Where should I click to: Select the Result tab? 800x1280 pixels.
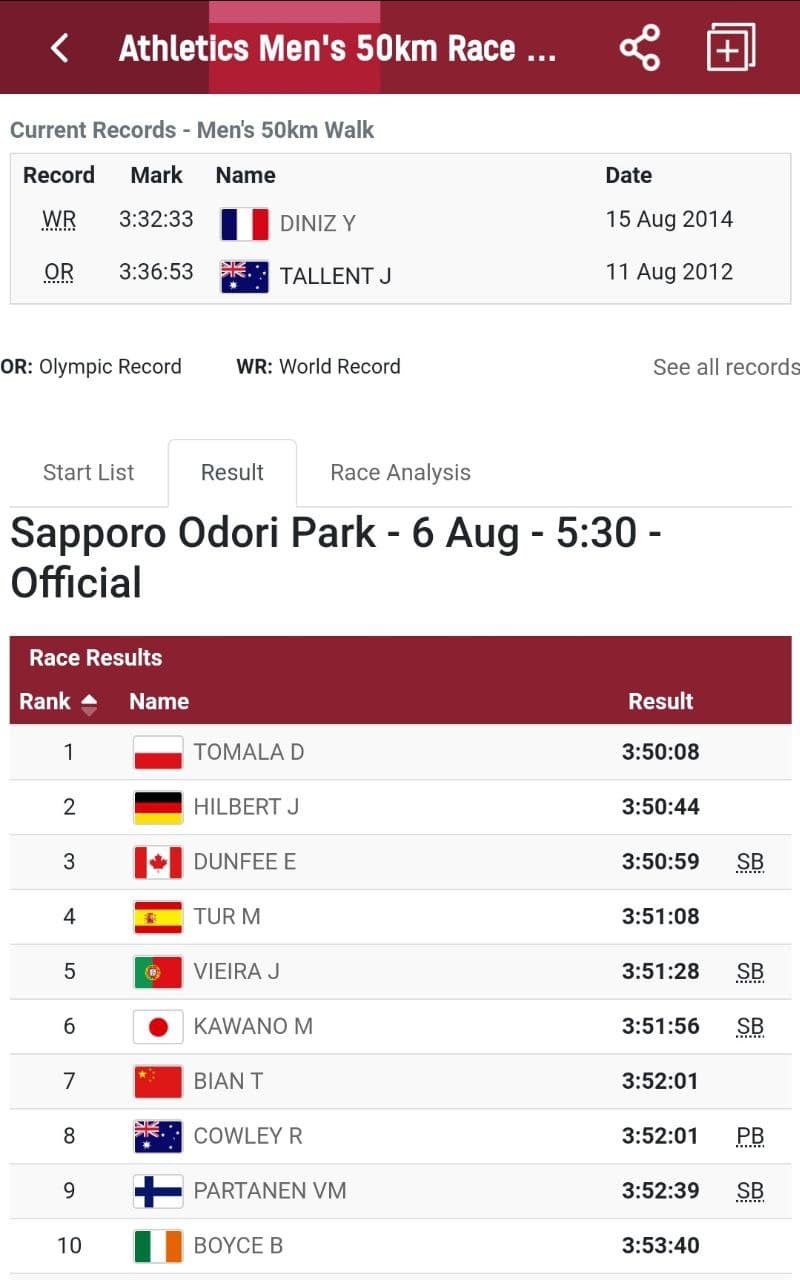click(x=232, y=472)
